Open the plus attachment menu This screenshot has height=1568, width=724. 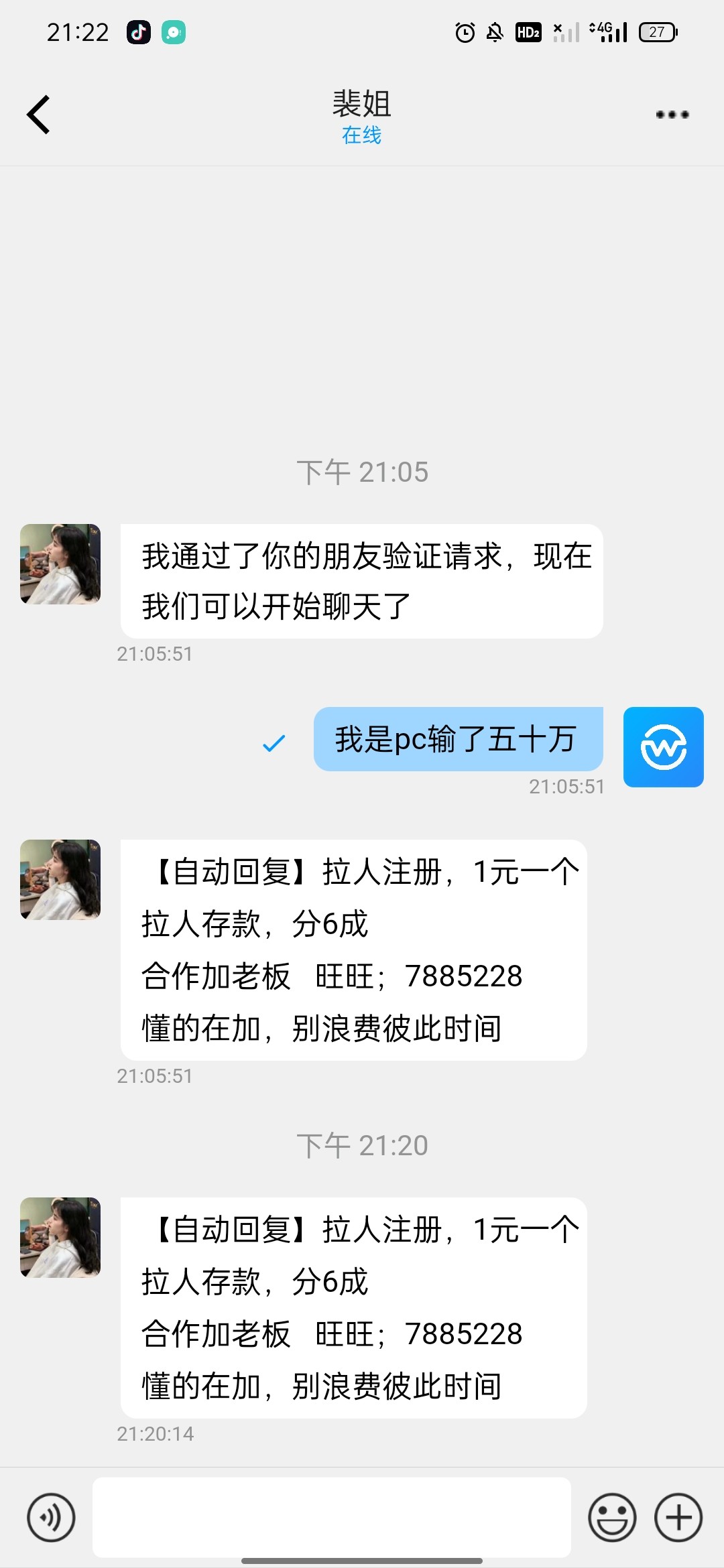tap(678, 1518)
